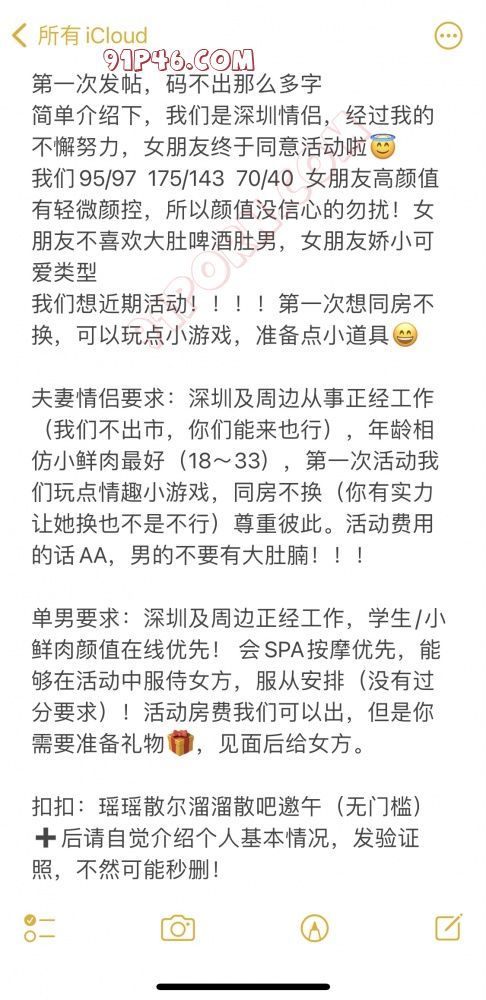This screenshot has height=1000, width=486.
Task: Open the more options ellipsis menu
Action: point(448,36)
